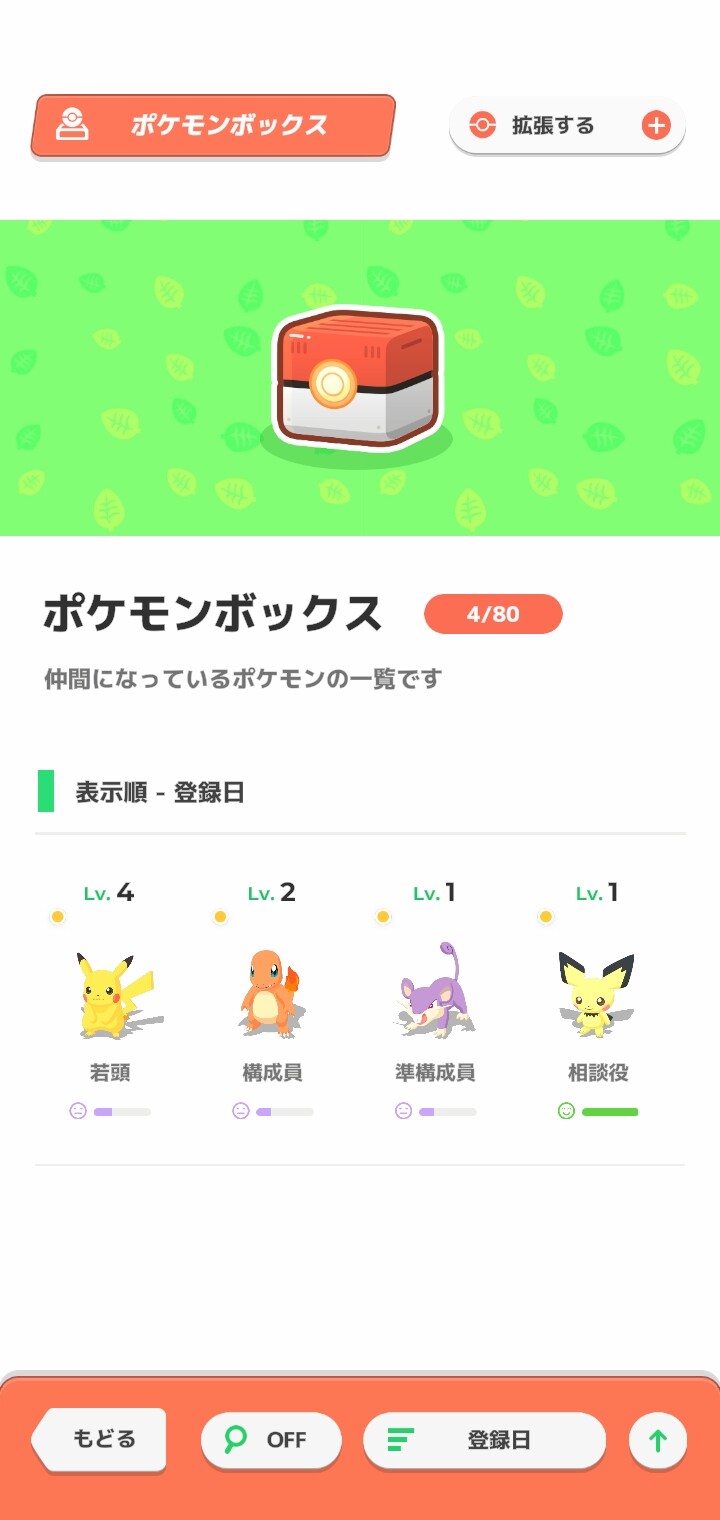Change sort order via 登録日 button
Screen dimensions: 720x1520
click(484, 1440)
